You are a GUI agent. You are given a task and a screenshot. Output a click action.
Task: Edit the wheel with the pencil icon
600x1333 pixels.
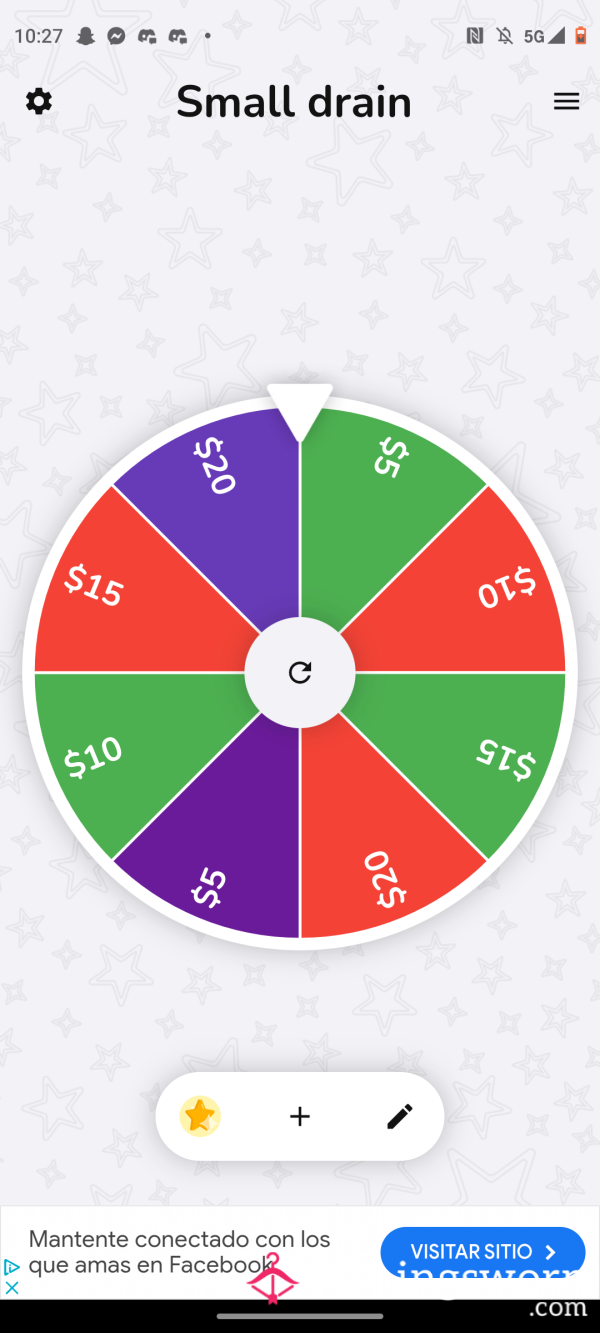(399, 1116)
